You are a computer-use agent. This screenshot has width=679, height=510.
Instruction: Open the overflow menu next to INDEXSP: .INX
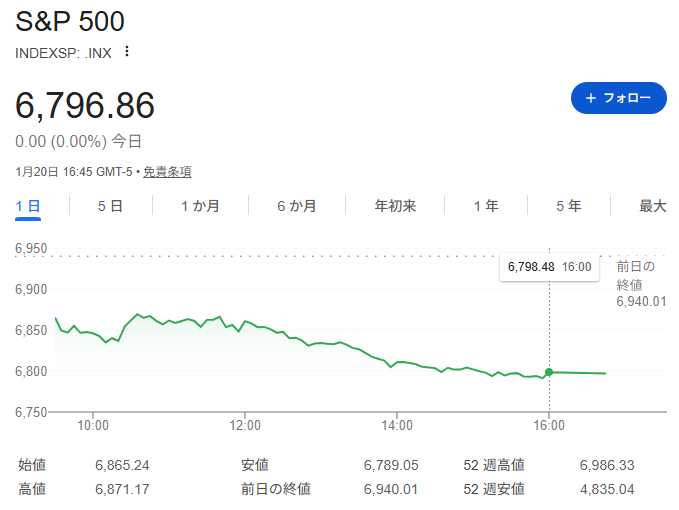(127, 52)
